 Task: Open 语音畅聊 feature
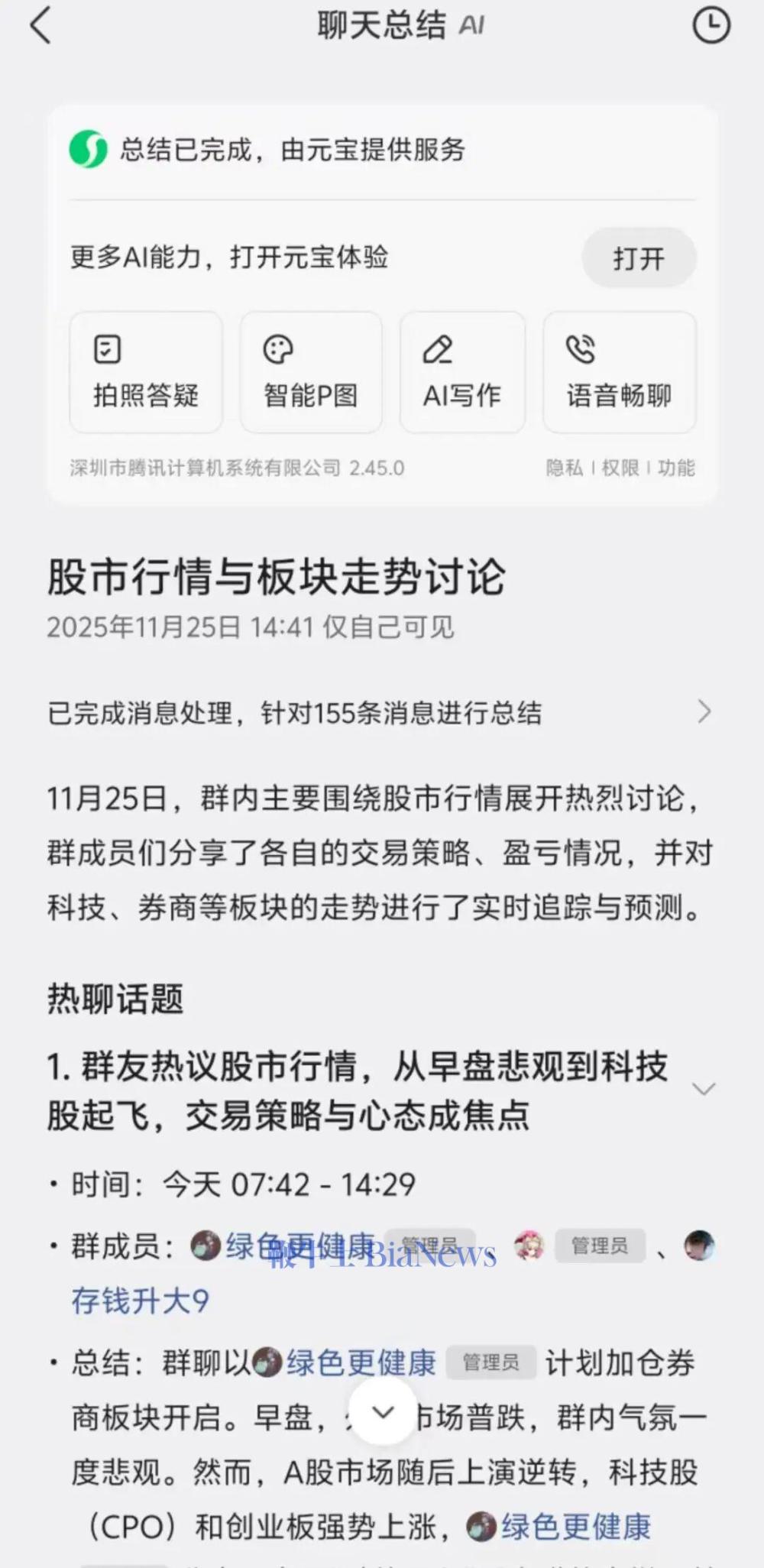click(619, 372)
